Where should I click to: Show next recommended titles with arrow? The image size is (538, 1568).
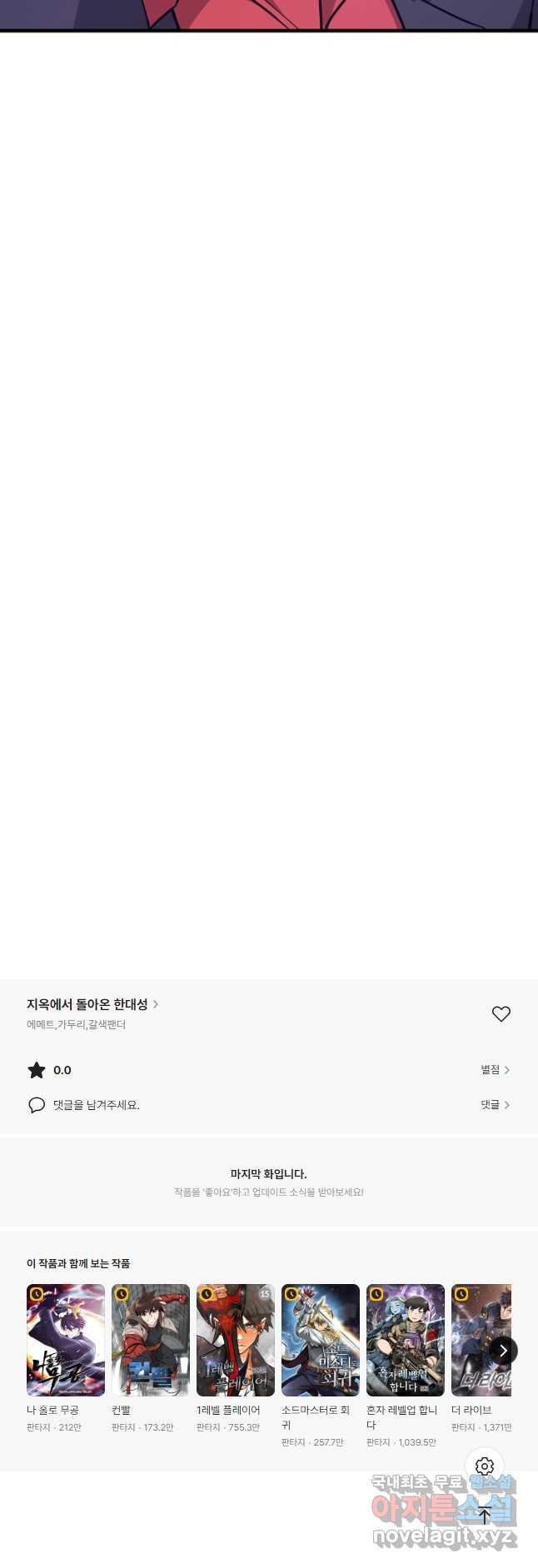[x=502, y=1351]
